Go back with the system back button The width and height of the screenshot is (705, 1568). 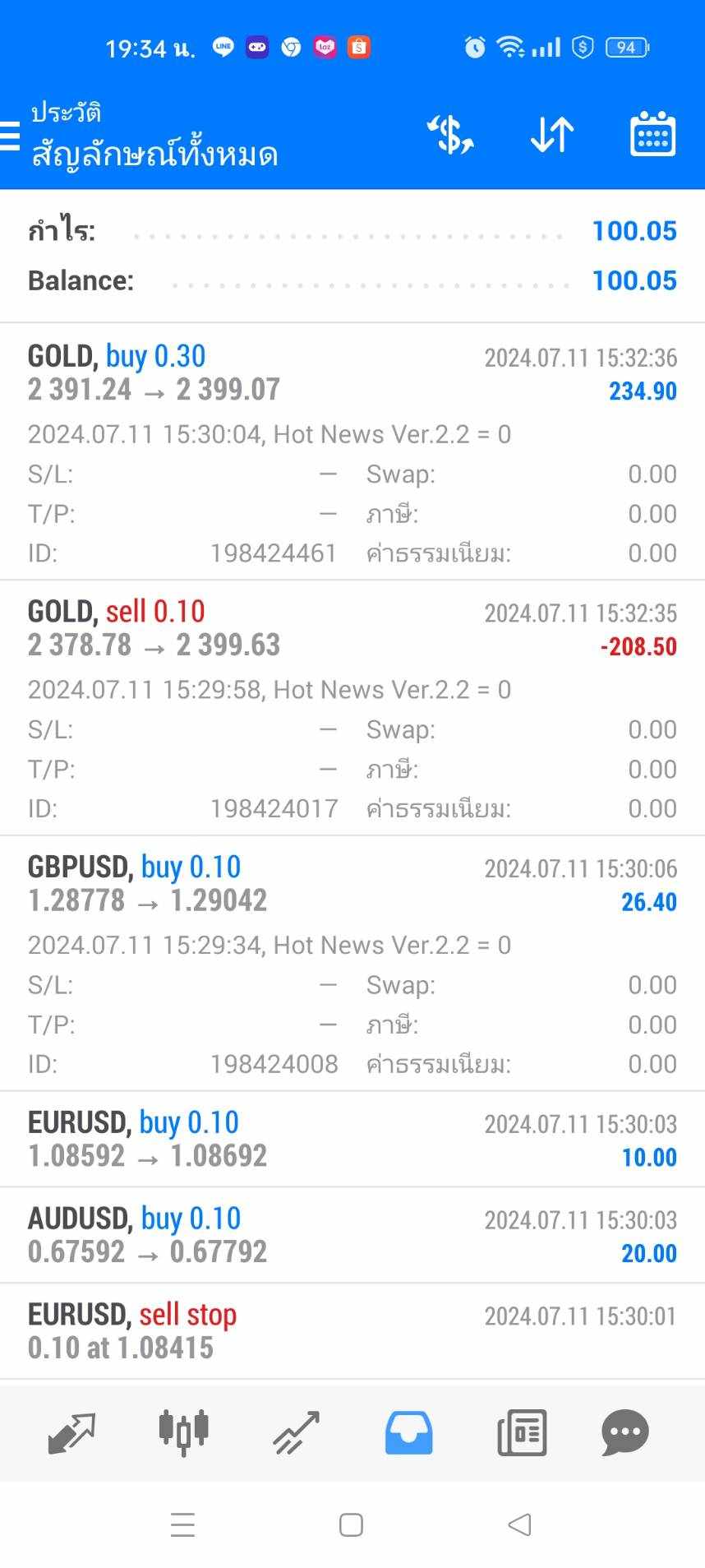(x=519, y=1525)
